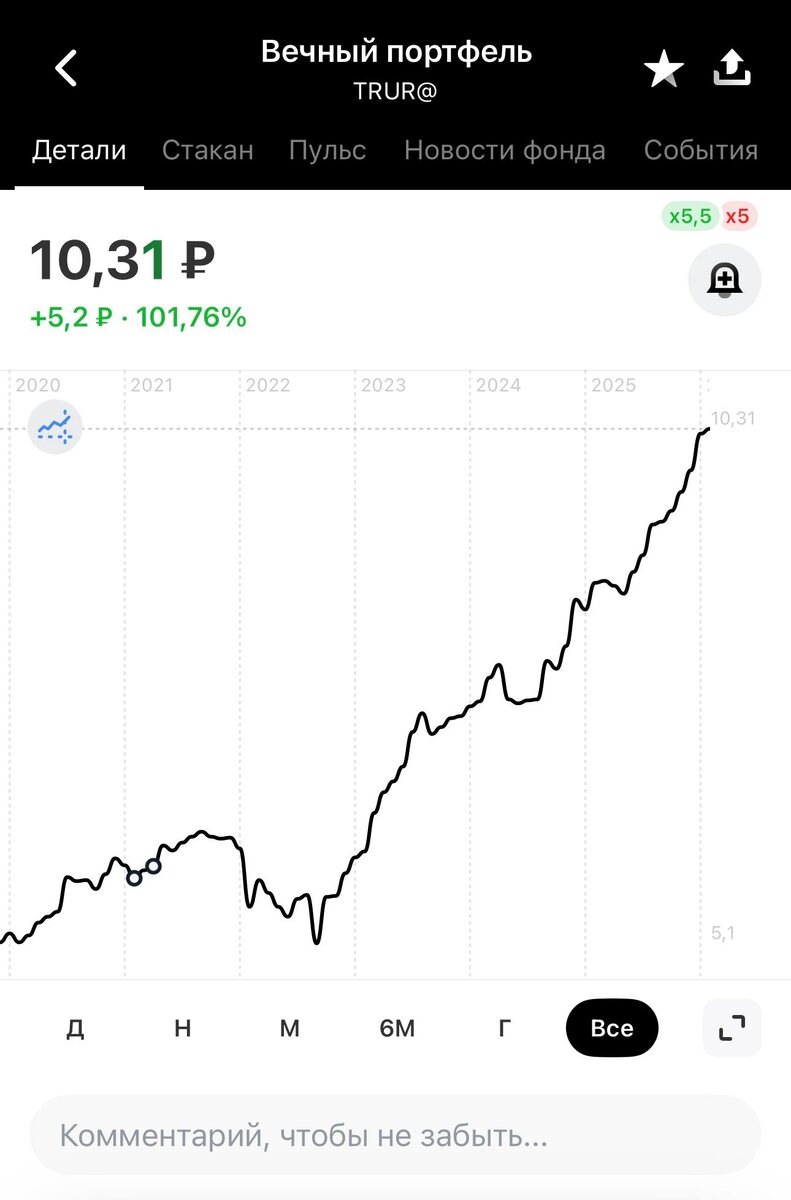Viewport: 791px width, 1200px height.
Task: Go back using the top arrow
Action: [x=66, y=69]
